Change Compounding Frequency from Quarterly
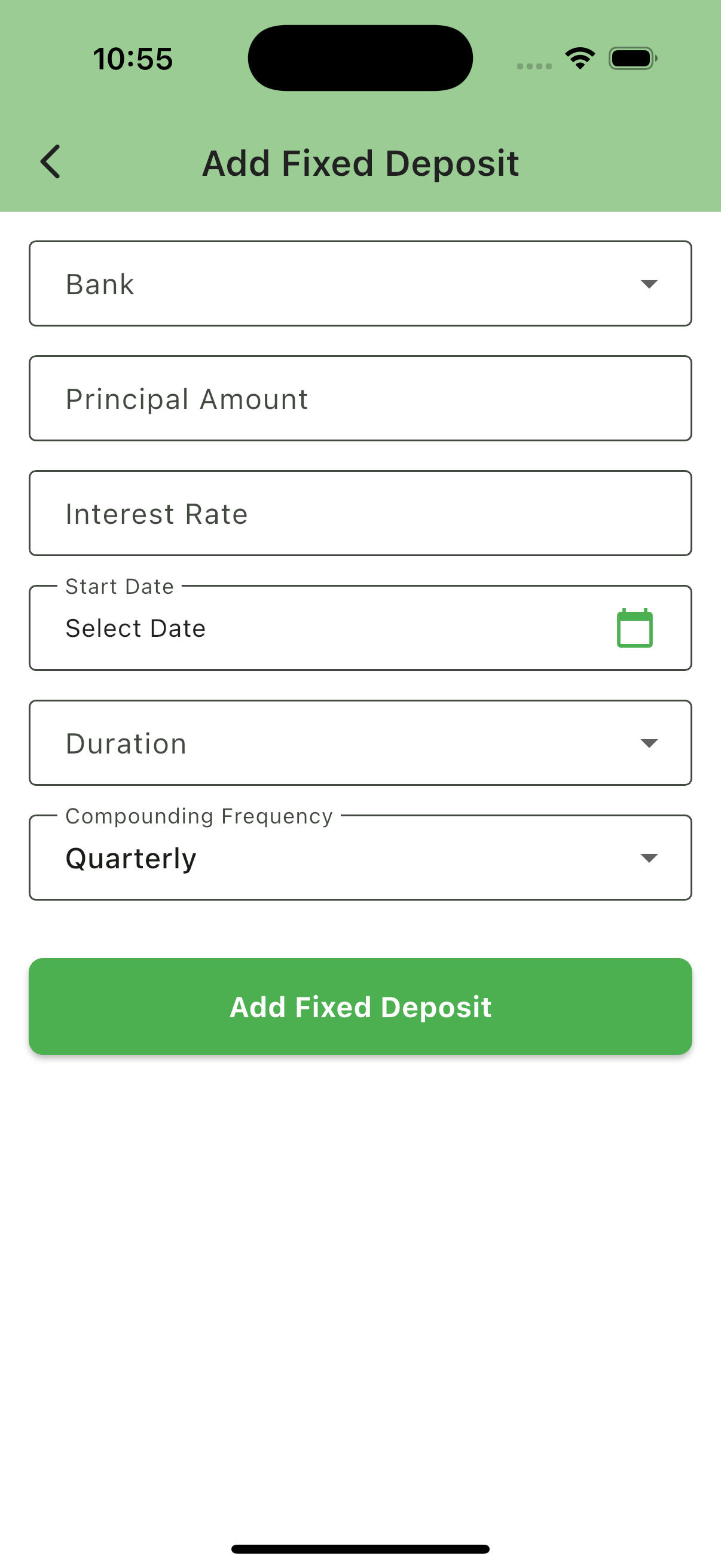 (360, 858)
